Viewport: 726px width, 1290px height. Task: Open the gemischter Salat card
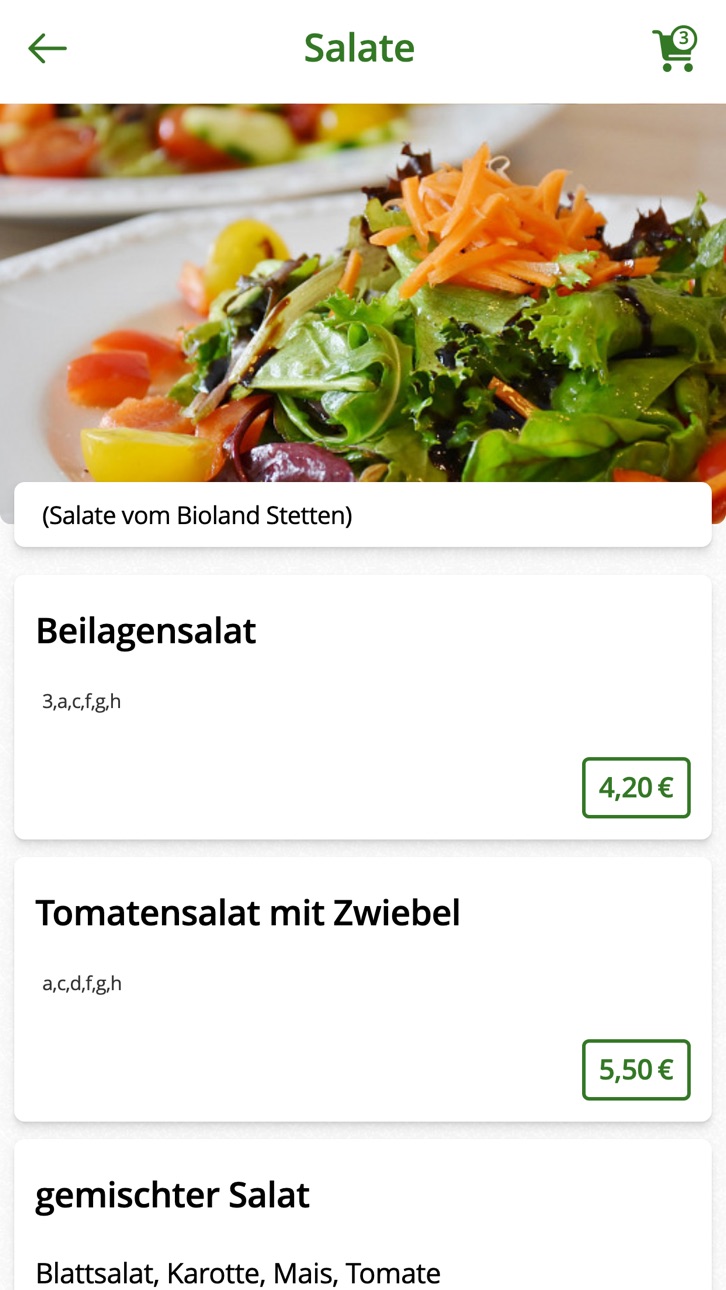pyautogui.click(x=363, y=1215)
